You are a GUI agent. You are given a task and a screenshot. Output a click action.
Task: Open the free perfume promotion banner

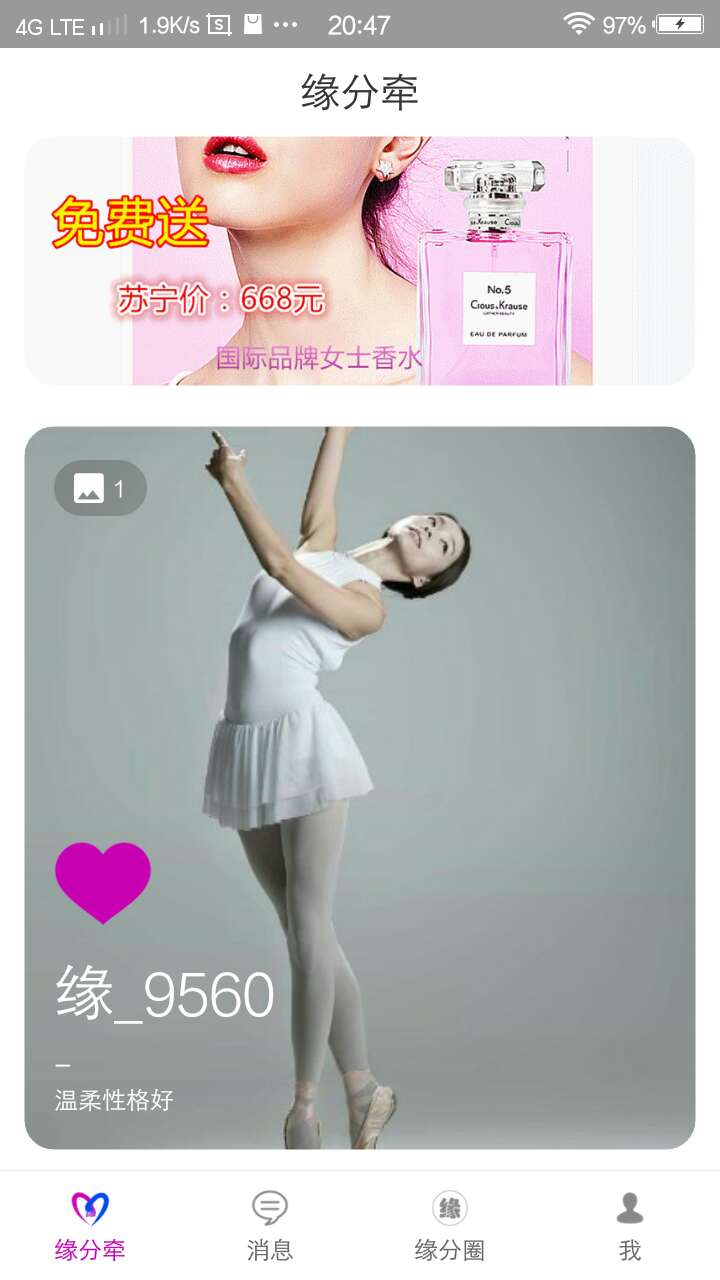pyautogui.click(x=360, y=261)
